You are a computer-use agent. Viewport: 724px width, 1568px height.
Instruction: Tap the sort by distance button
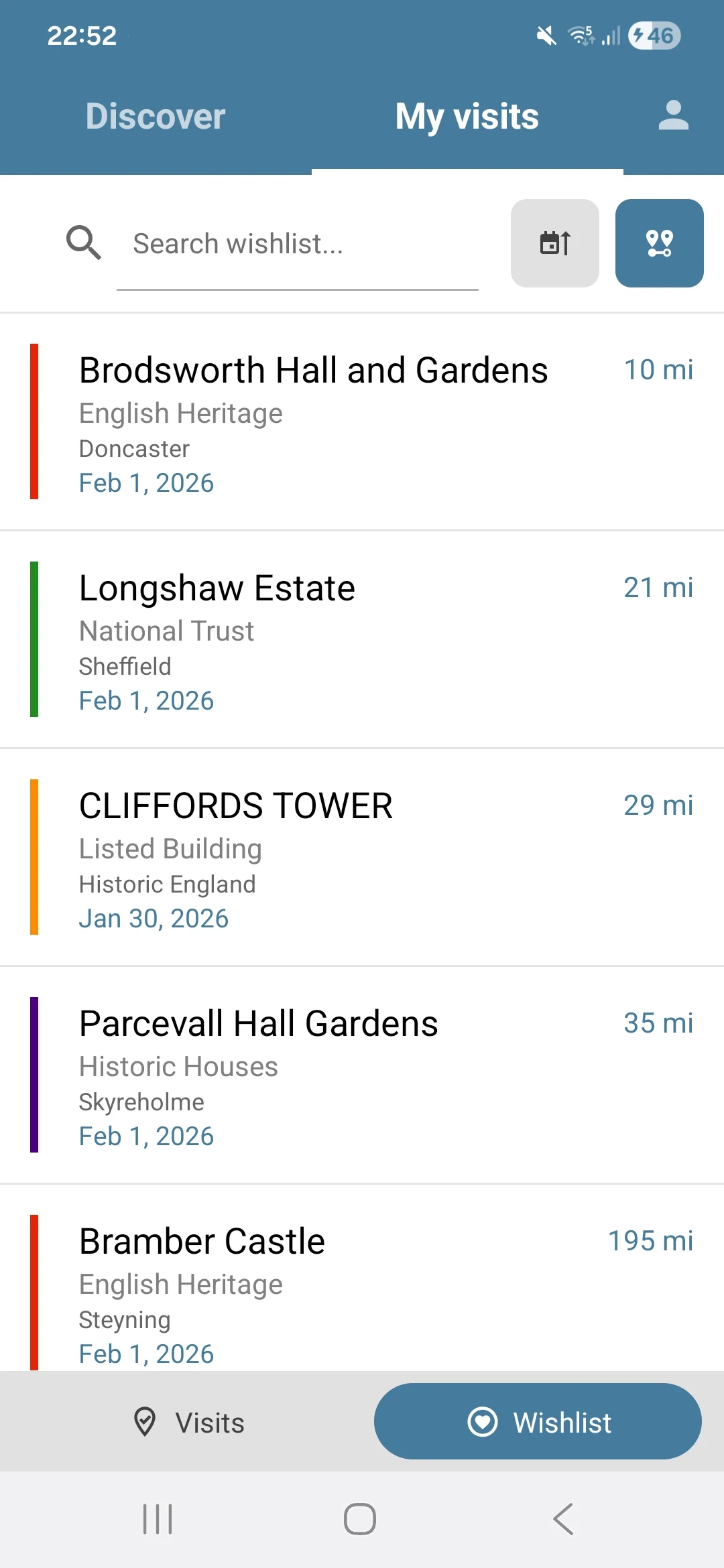click(x=659, y=243)
